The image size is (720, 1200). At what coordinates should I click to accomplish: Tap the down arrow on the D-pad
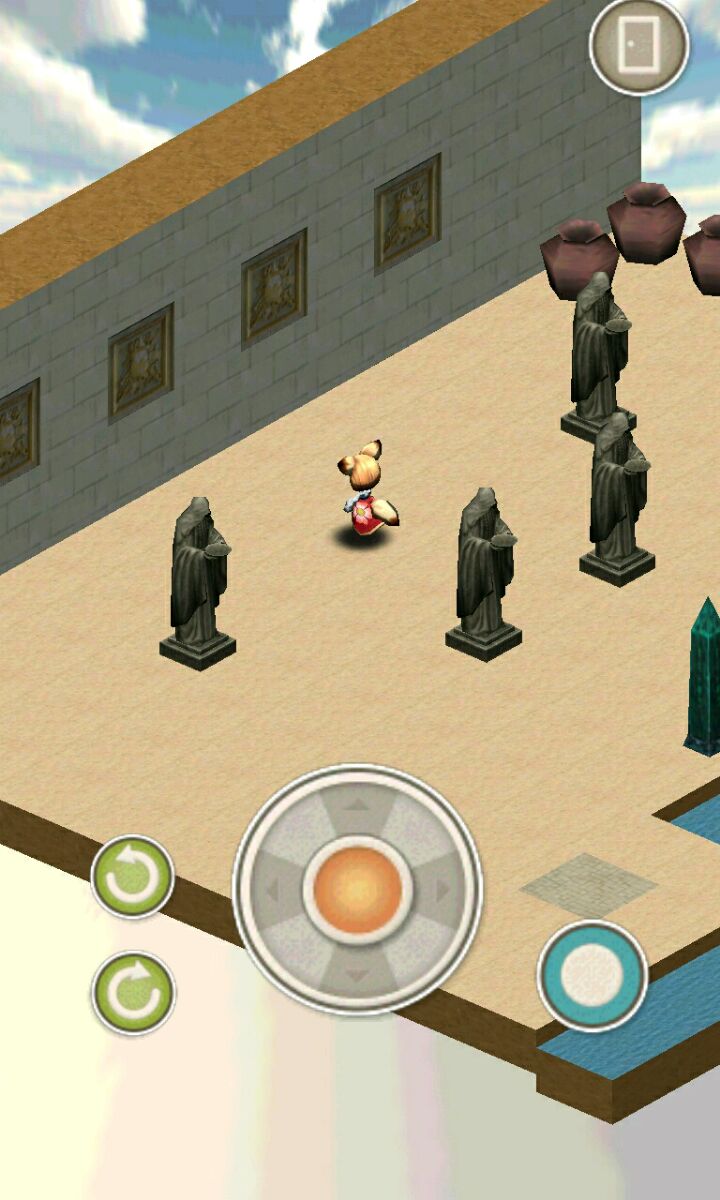pyautogui.click(x=358, y=972)
